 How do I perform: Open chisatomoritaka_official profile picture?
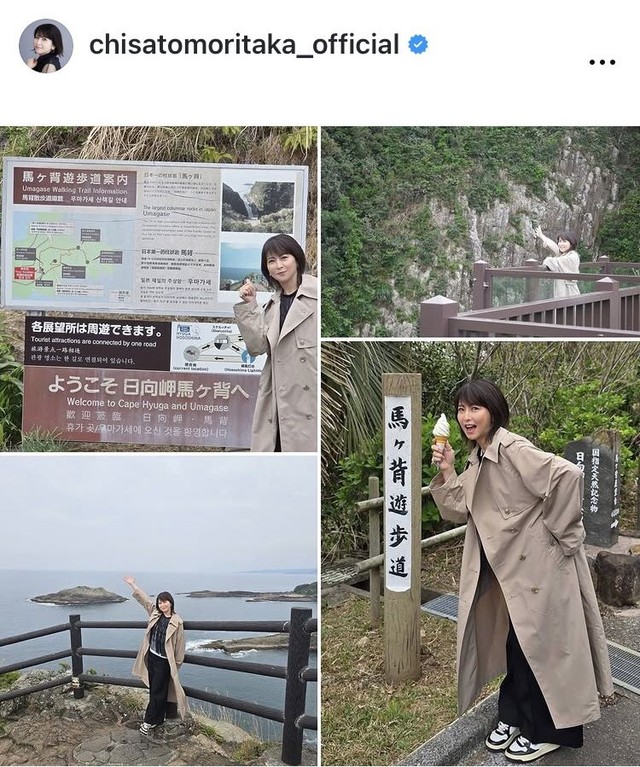[46, 46]
